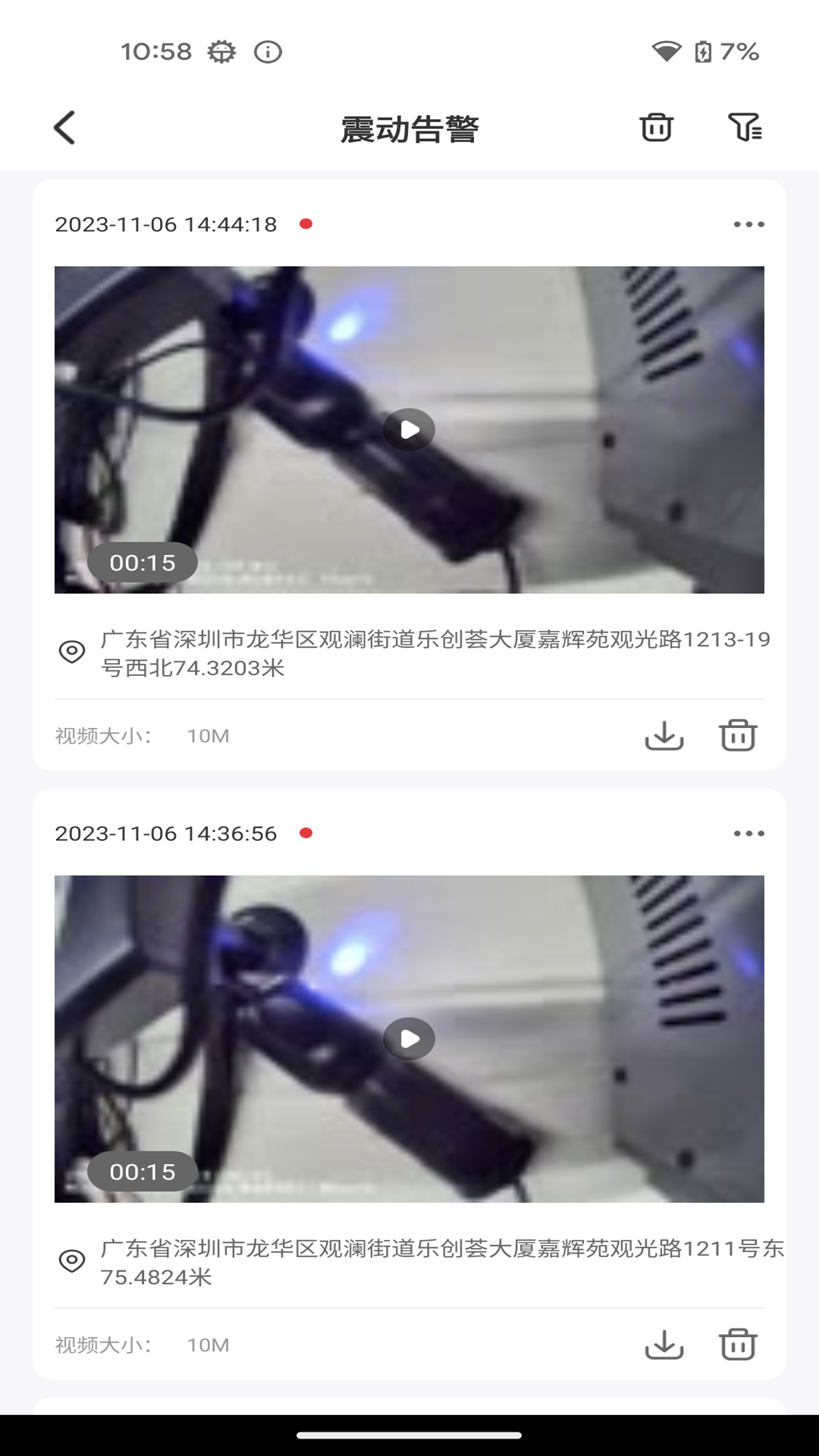Tap the battery indicator in the status bar
The height and width of the screenshot is (1456, 819).
click(x=704, y=52)
